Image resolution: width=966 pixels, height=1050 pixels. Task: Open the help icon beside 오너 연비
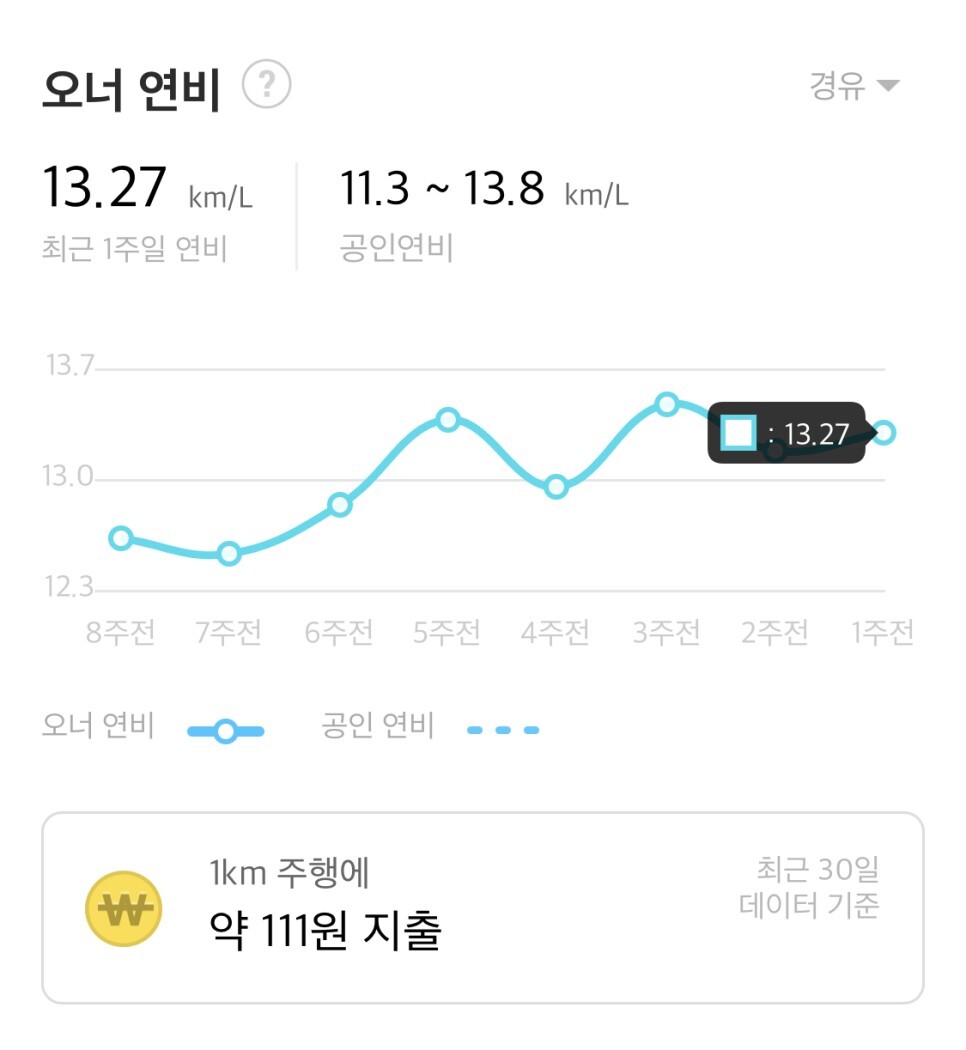(266, 84)
